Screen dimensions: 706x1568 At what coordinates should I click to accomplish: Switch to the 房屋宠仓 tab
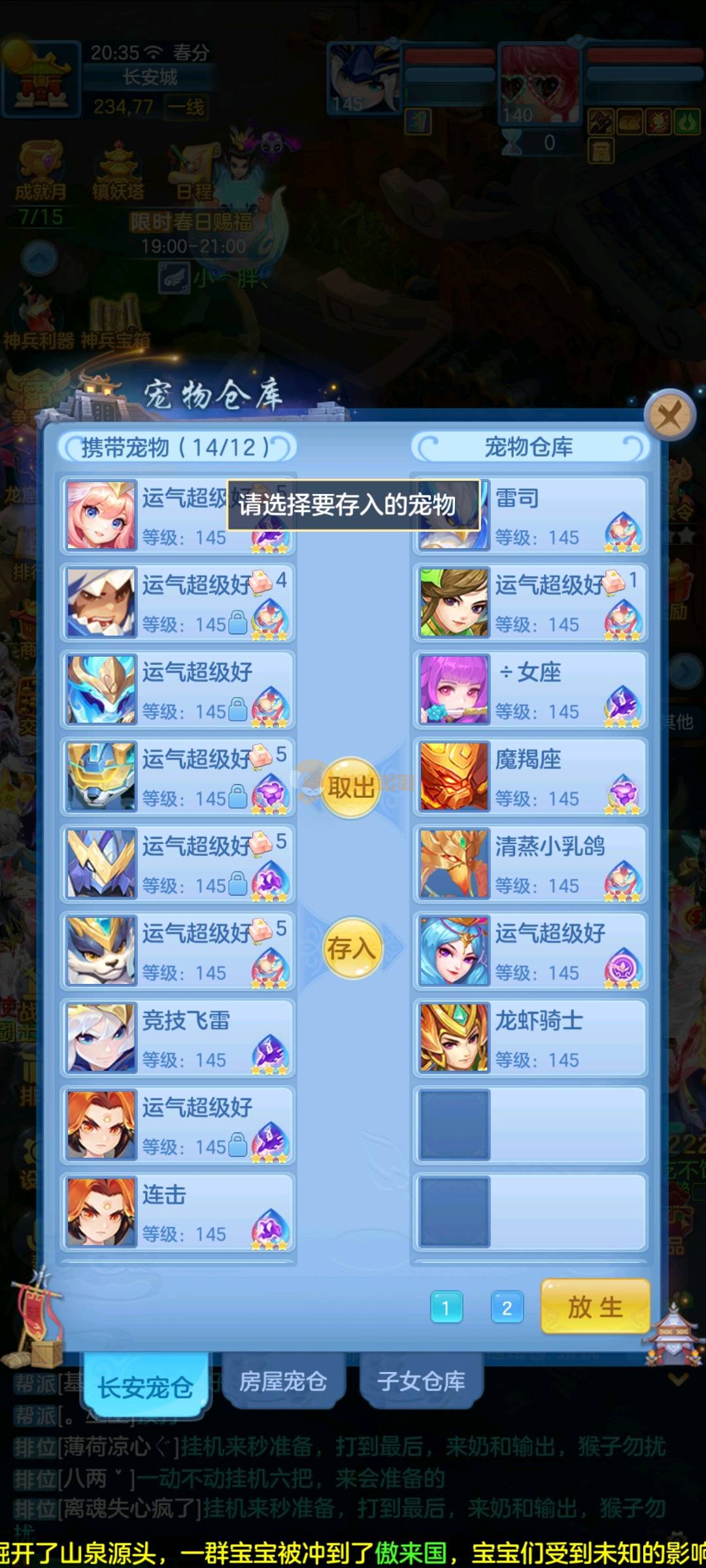pos(283,1381)
